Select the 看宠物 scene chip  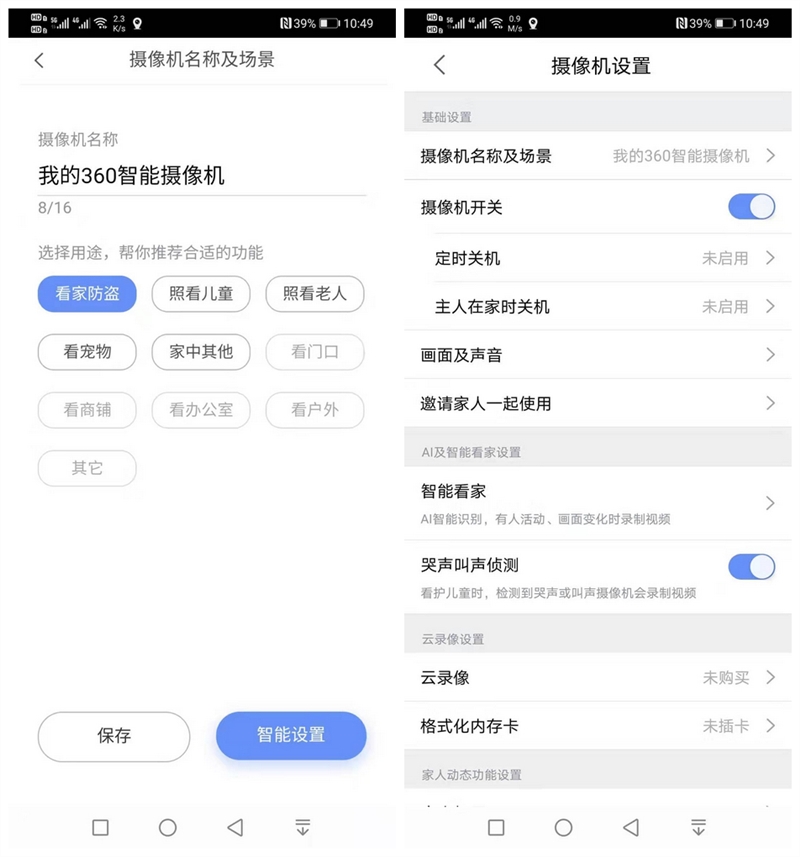point(86,352)
